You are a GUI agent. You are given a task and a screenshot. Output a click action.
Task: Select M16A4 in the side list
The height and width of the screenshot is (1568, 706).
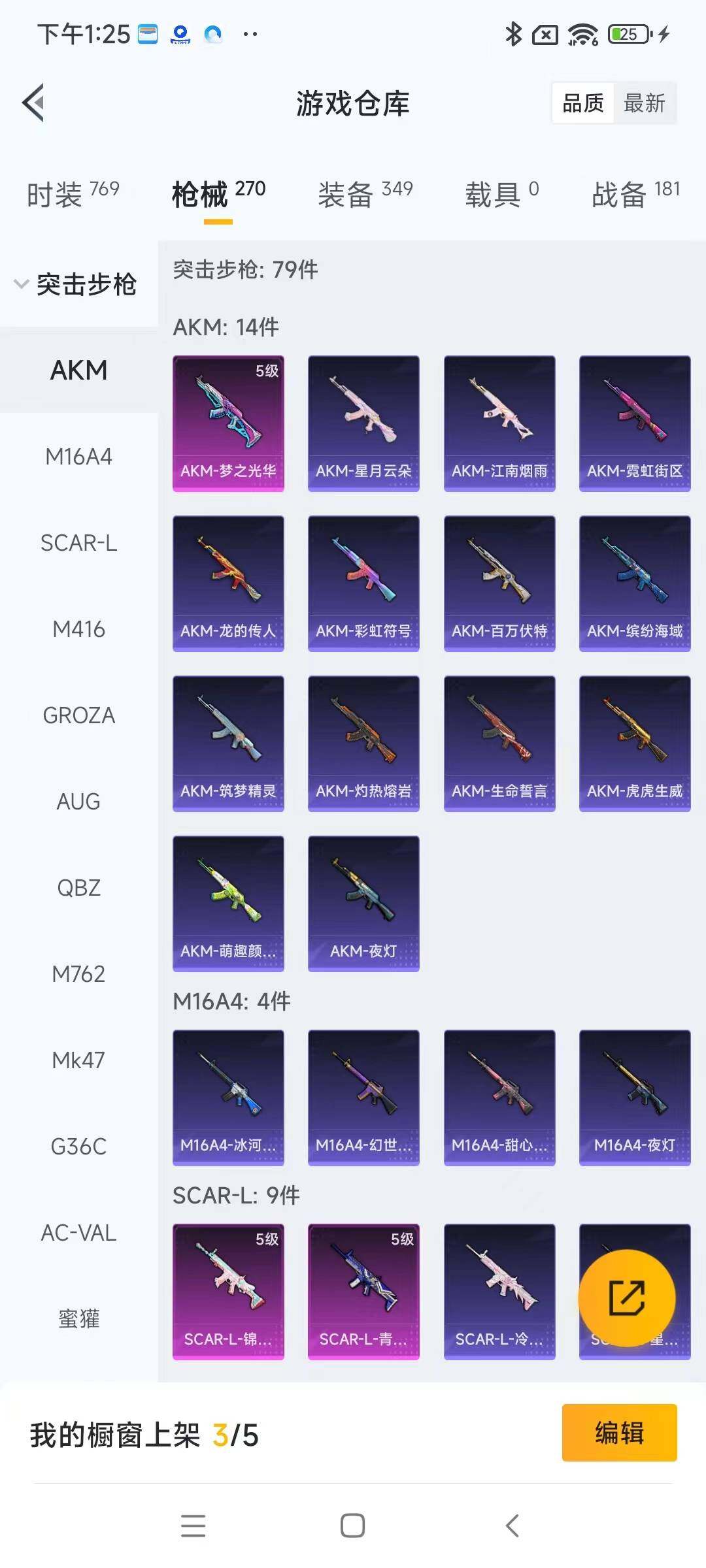pos(78,457)
